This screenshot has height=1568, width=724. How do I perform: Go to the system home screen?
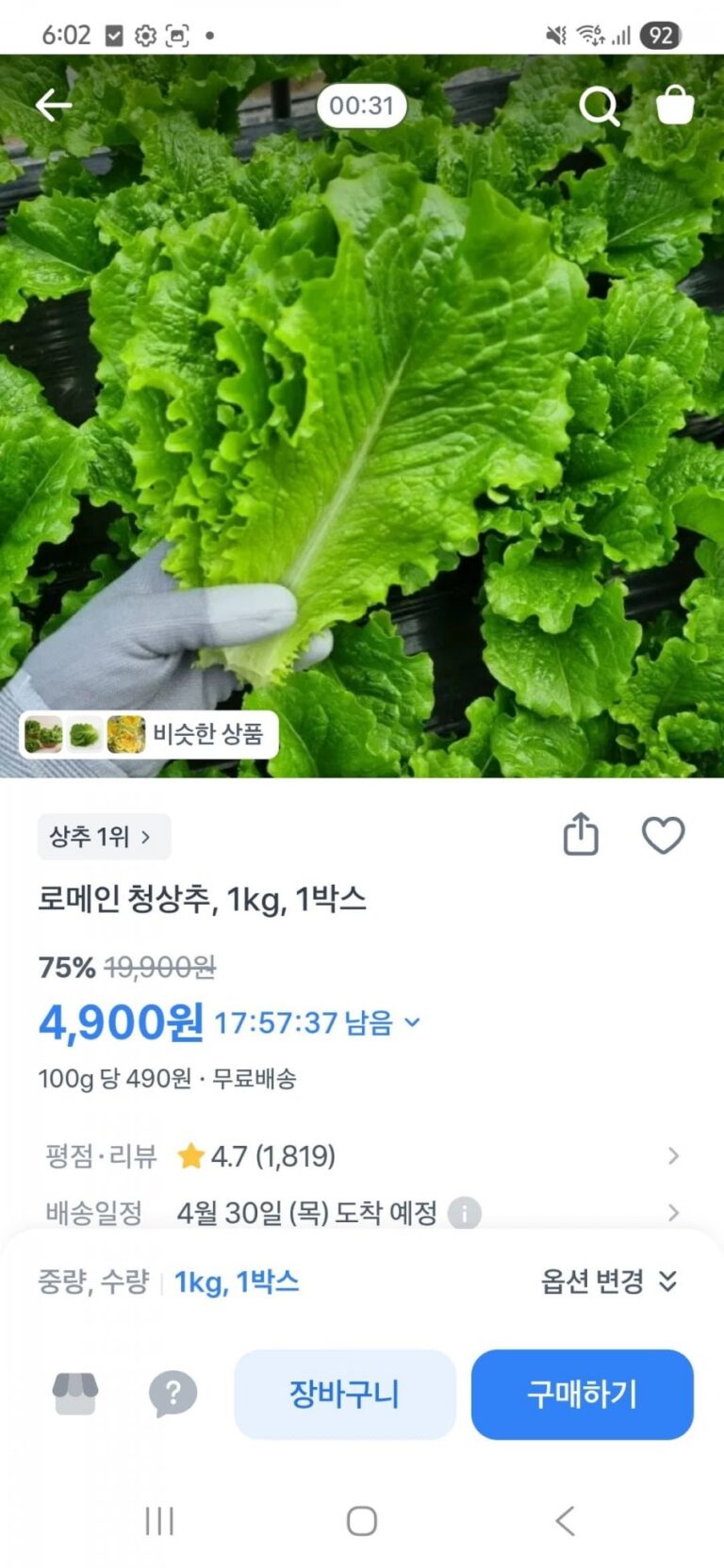click(x=362, y=1521)
